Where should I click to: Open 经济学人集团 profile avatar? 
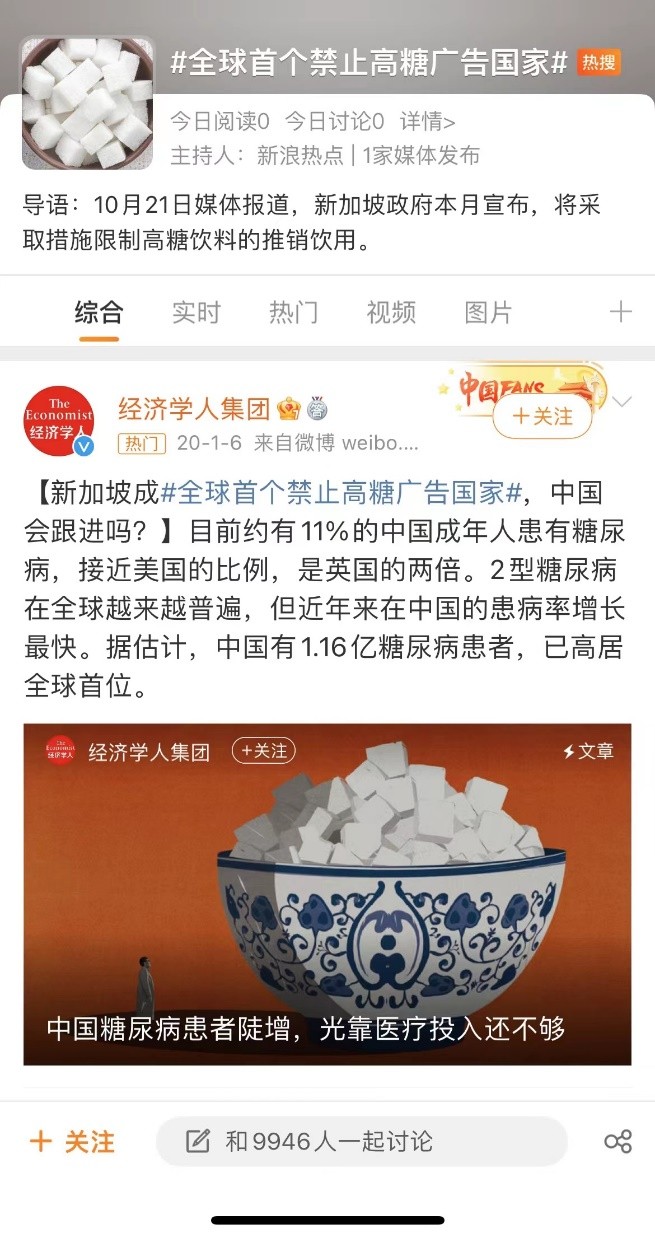tap(59, 421)
